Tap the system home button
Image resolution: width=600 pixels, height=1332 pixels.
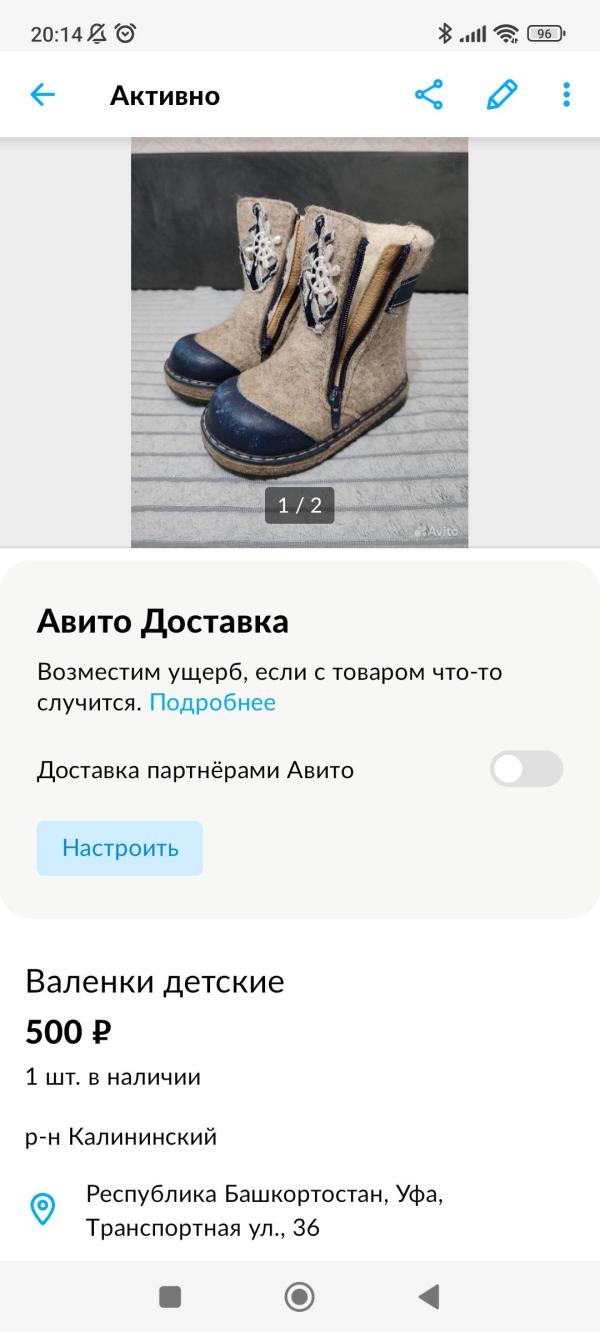pos(299,1297)
